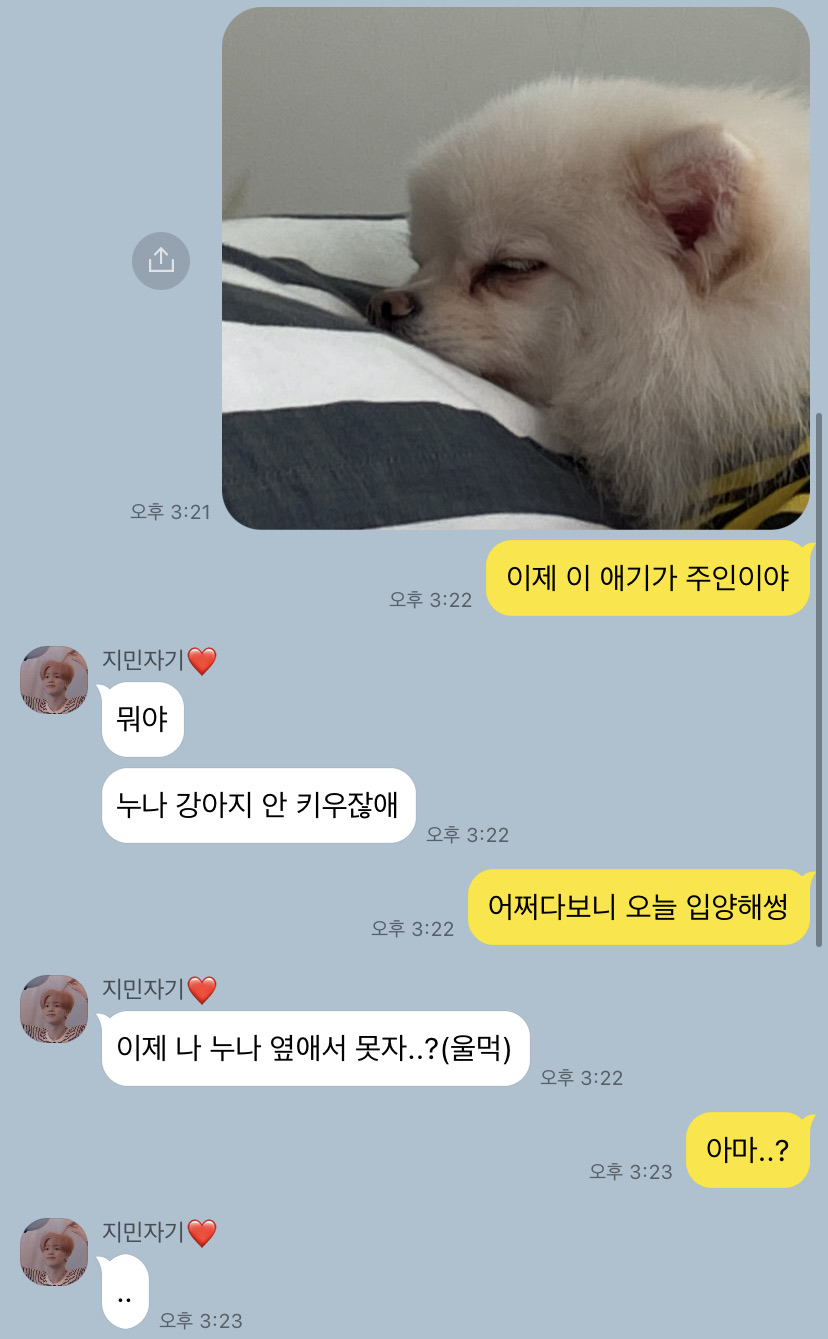828x1339 pixels.
Task: View 지민자기's profile from the ".." message
Action: pos(54,1252)
